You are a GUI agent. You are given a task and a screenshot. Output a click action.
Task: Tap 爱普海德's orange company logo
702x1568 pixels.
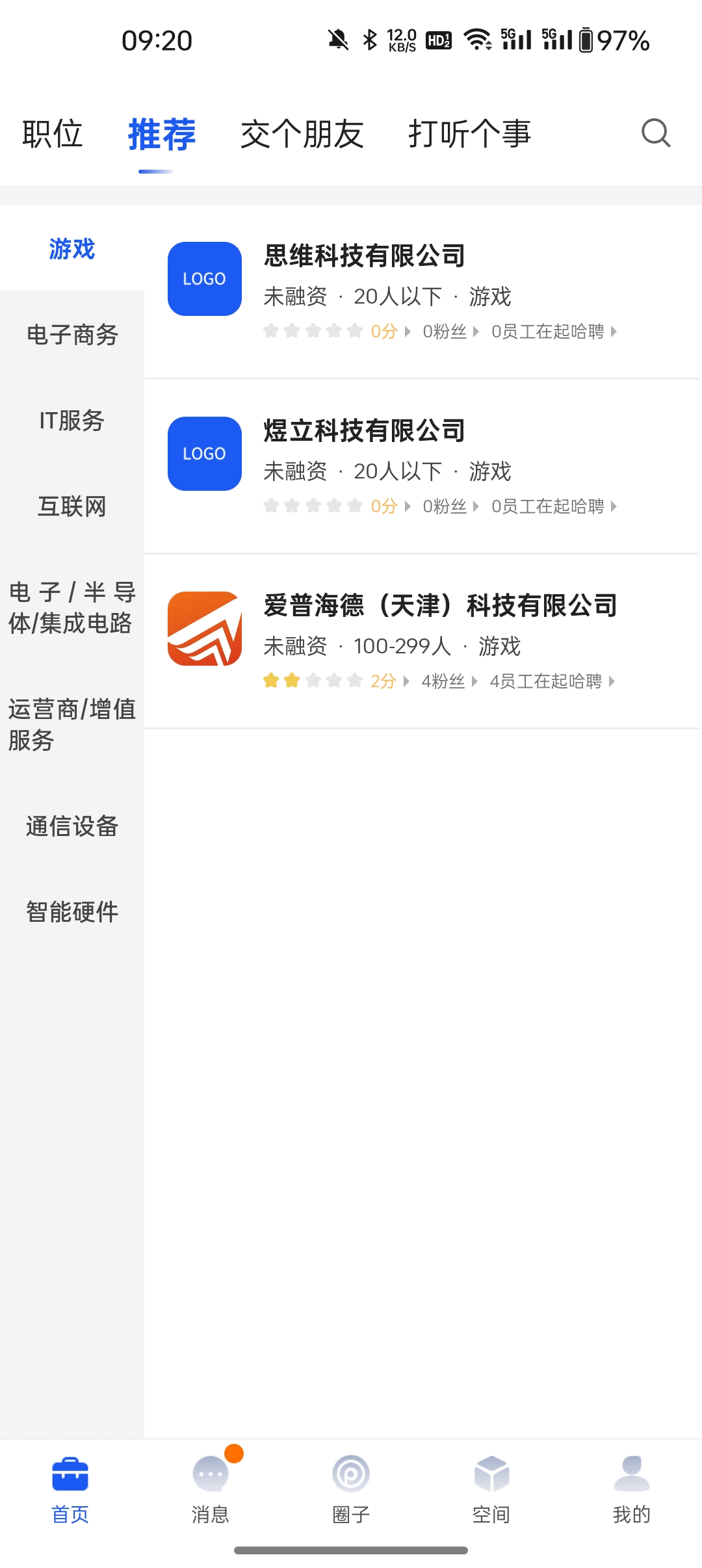click(204, 627)
